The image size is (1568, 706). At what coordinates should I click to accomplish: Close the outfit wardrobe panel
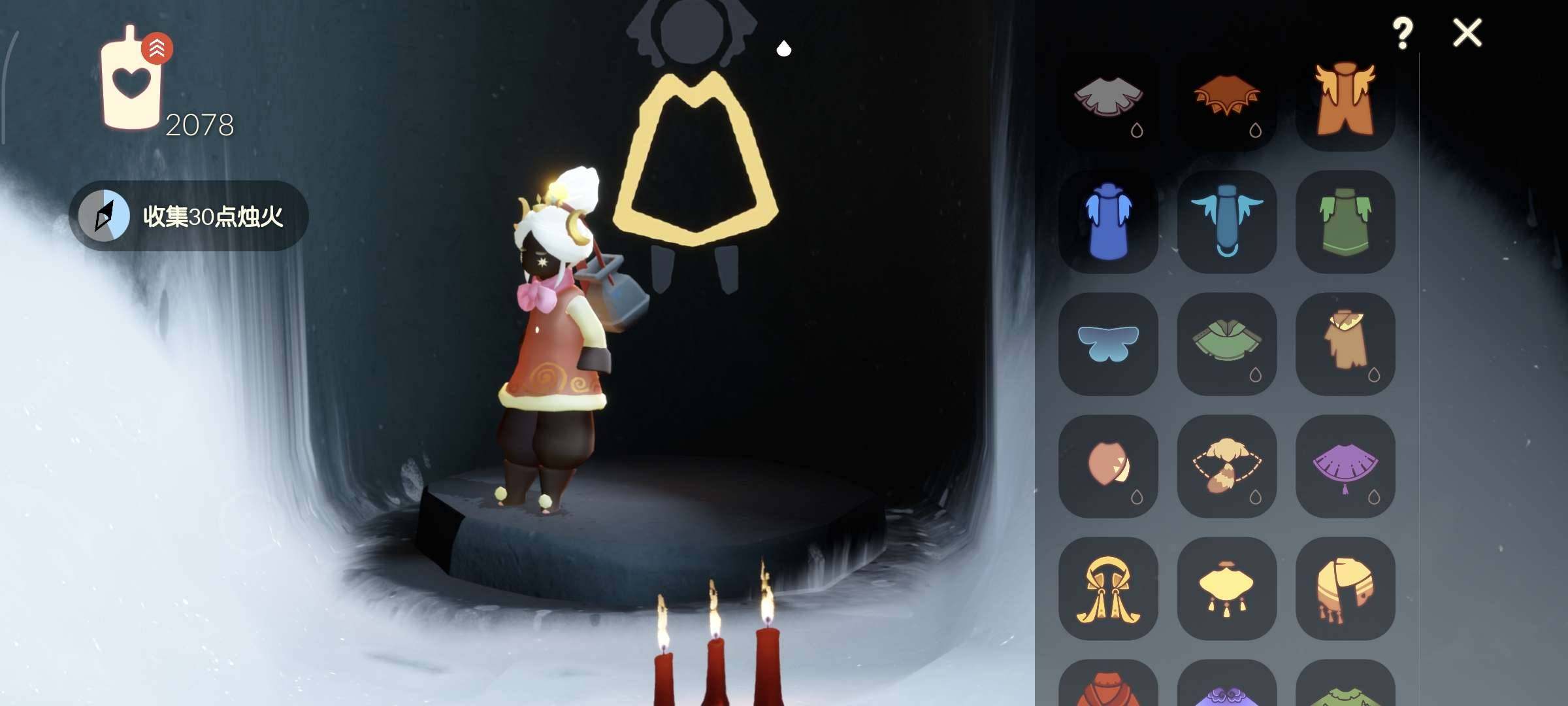1467,33
